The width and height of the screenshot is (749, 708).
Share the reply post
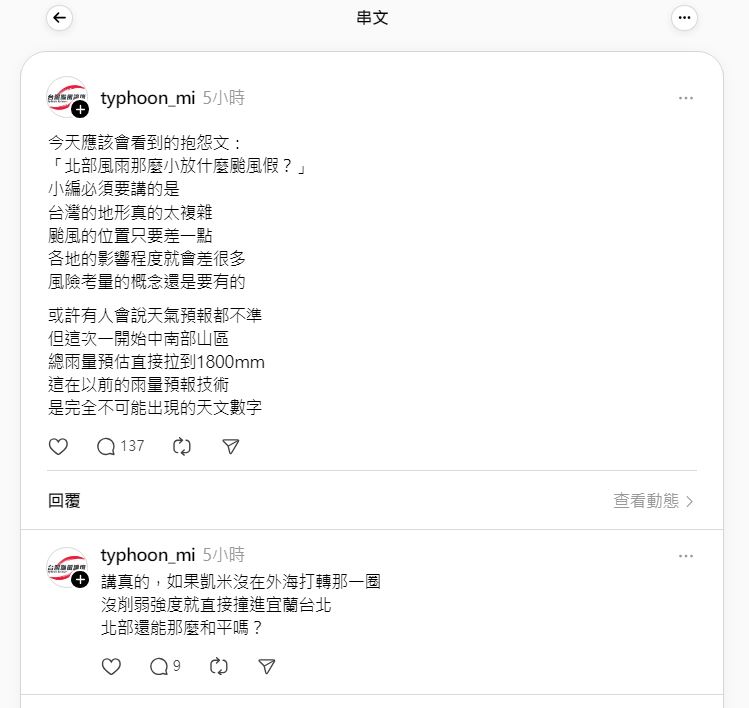click(x=266, y=666)
